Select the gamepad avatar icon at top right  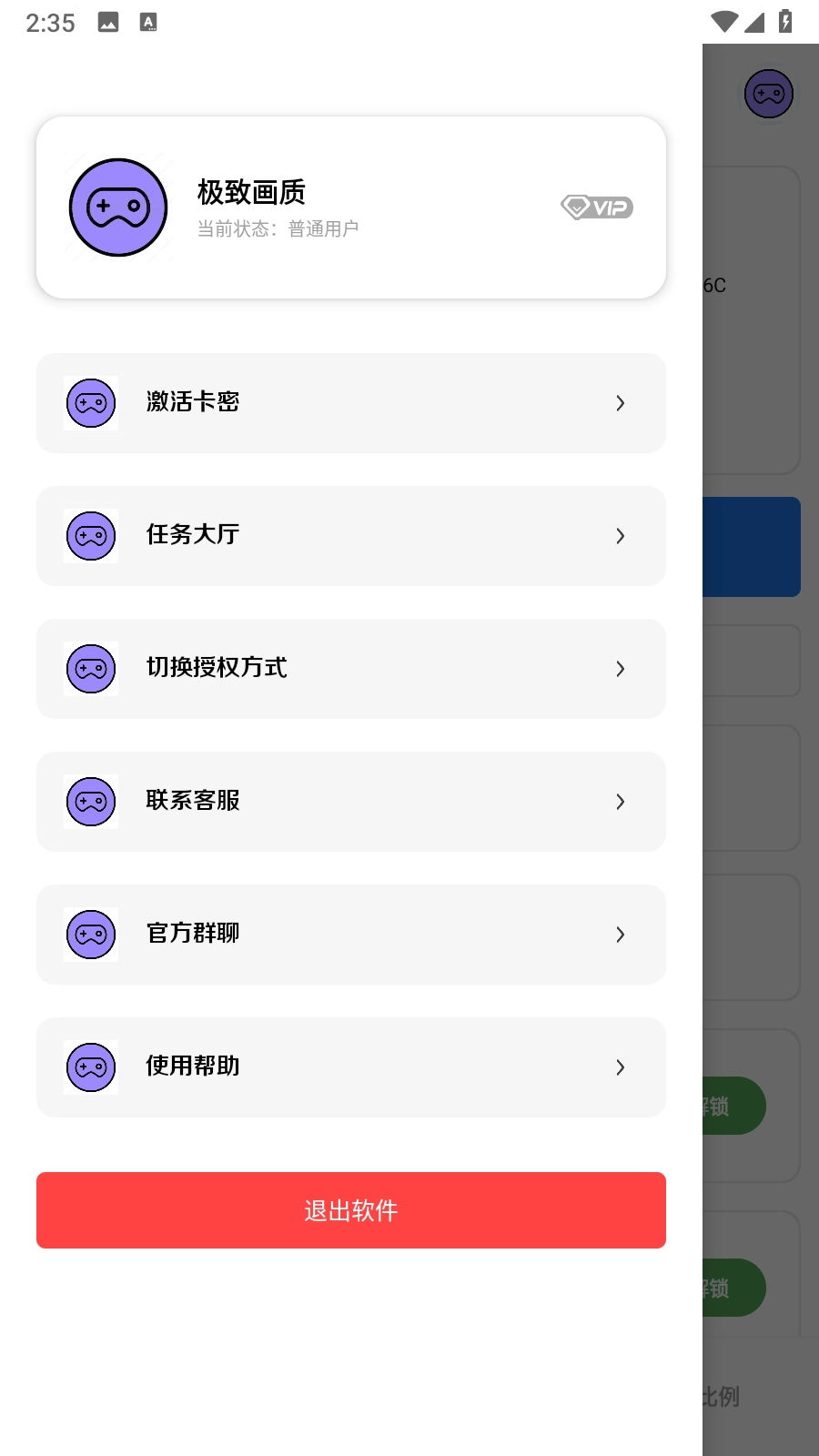point(769,93)
